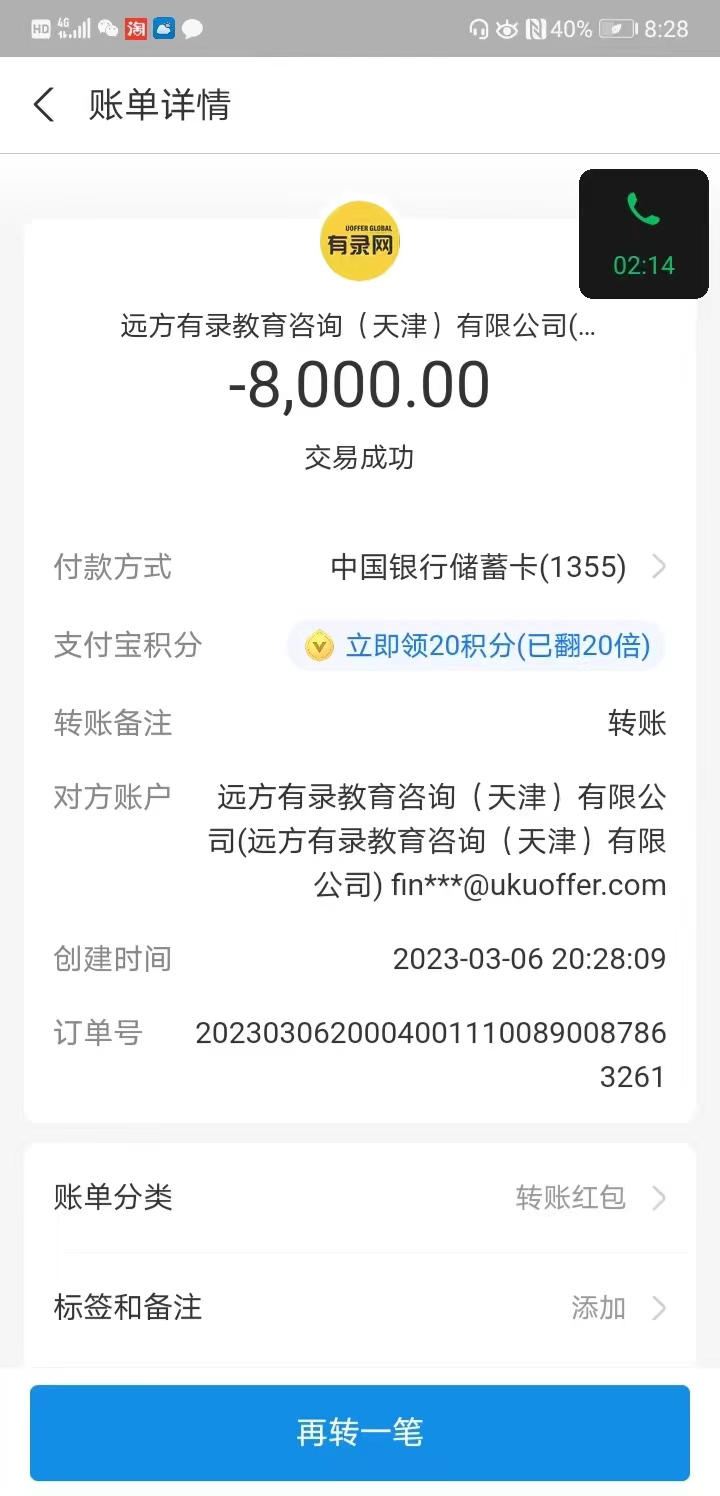
Task: Claim 20 Alipay points
Action: [478, 646]
